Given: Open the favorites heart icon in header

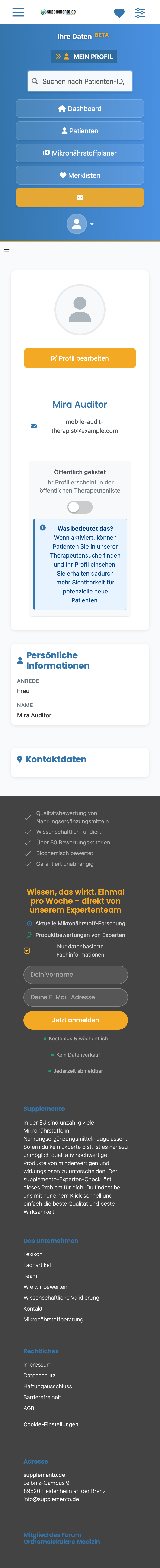Looking at the screenshot, I should coord(119,13).
